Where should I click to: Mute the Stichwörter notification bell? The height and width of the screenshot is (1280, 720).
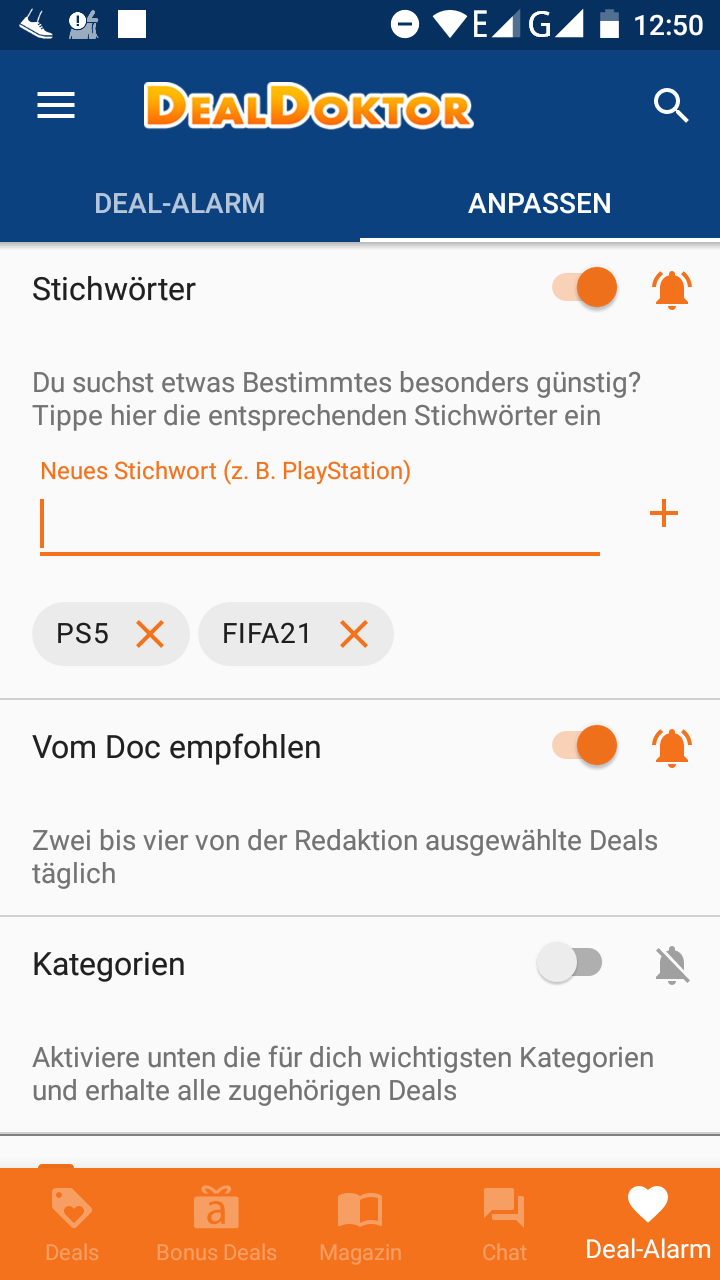(672, 289)
